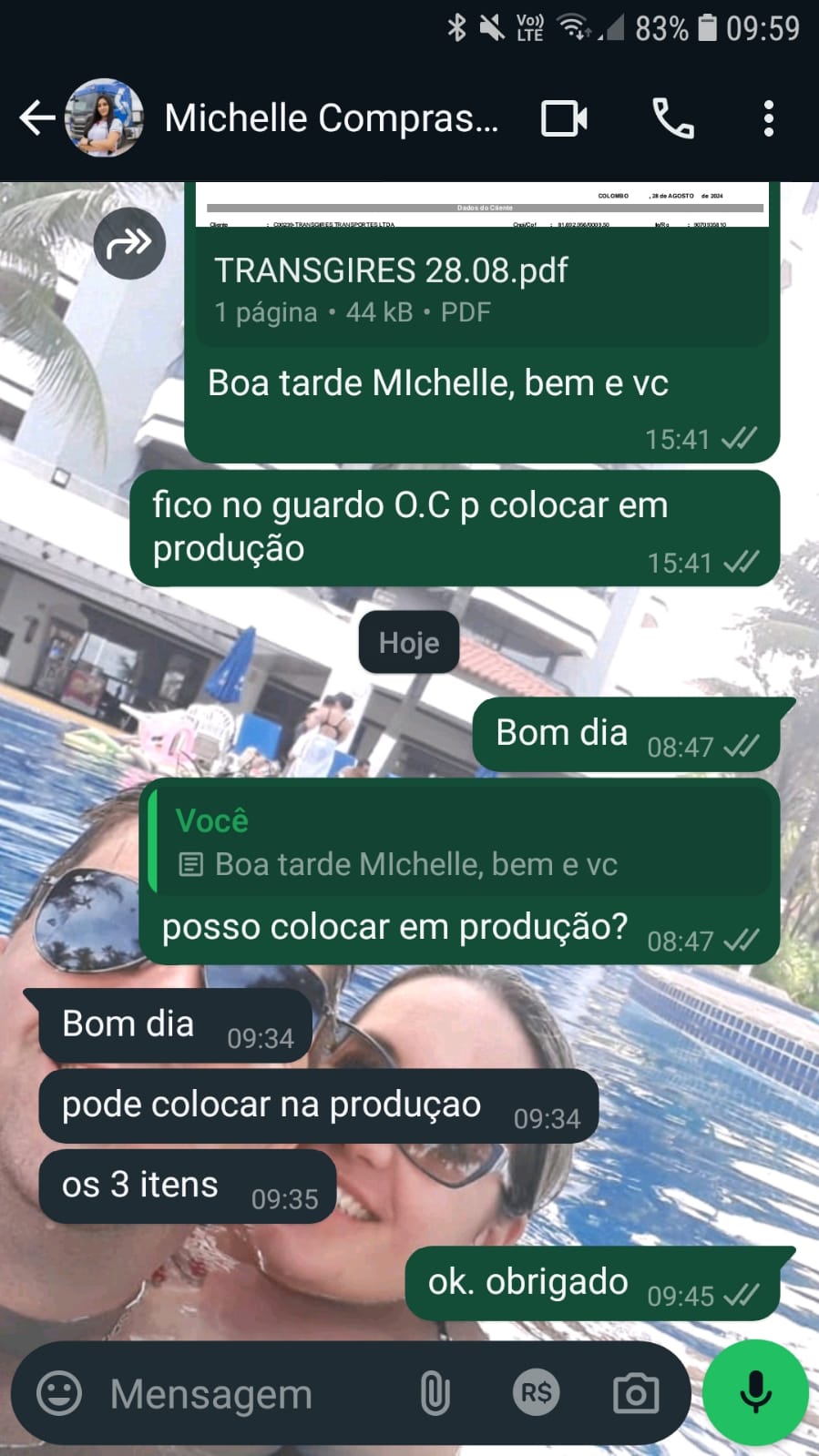
Task: Open the emoji picker
Action: 59,1393
